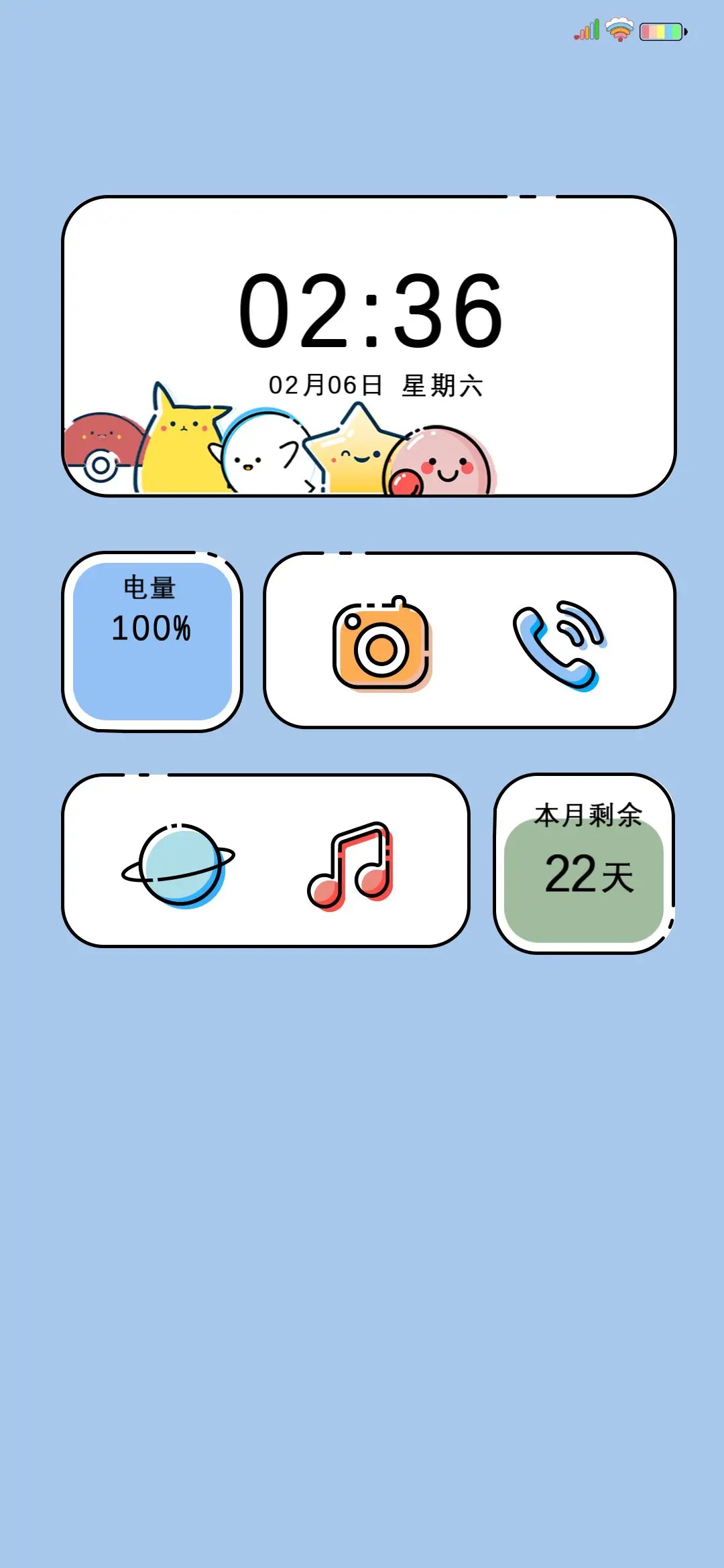Tap the signal strength bars icon
Screen dimensions: 724x1568
[586, 31]
